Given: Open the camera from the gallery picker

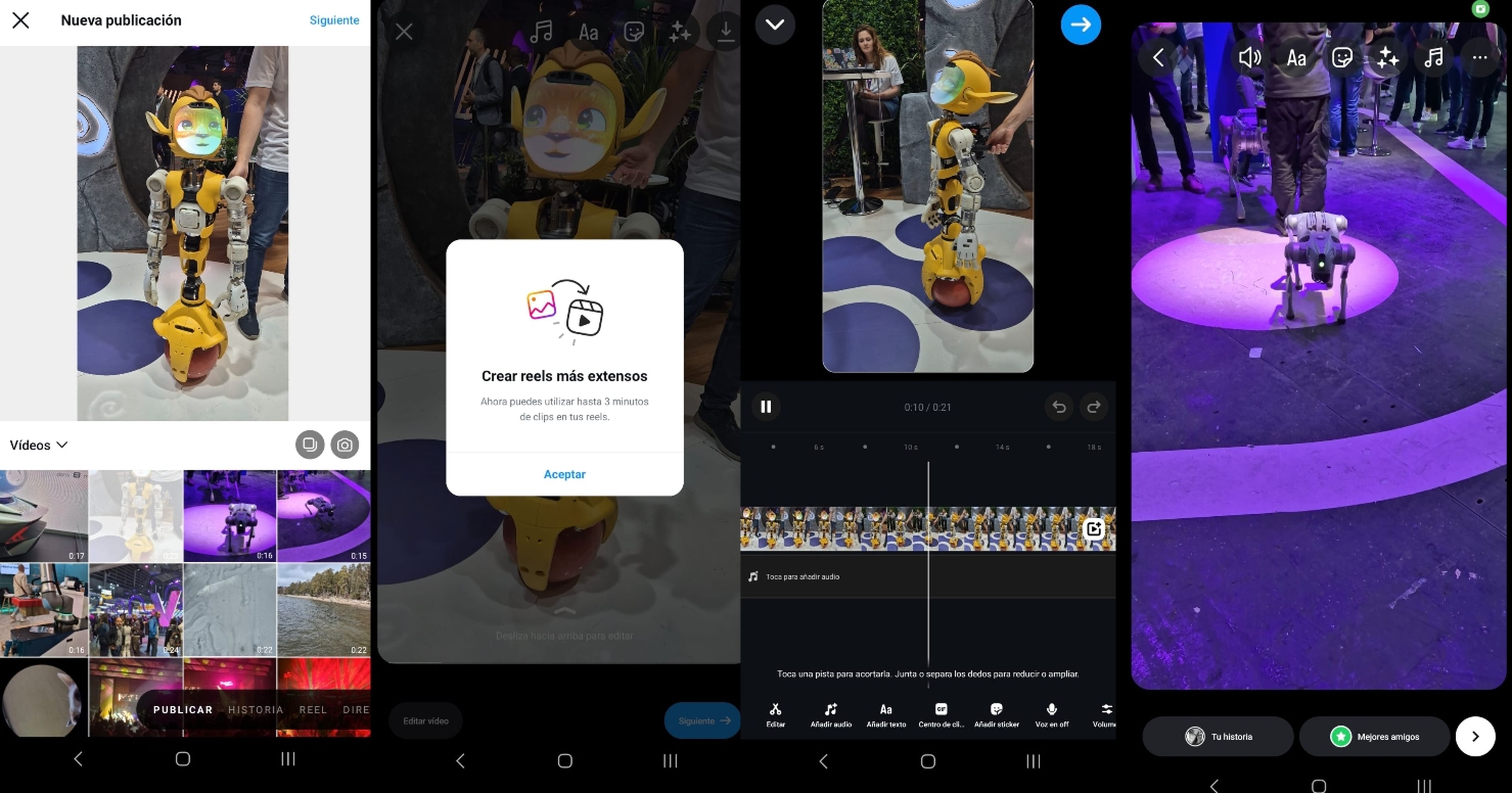Looking at the screenshot, I should pos(345,445).
